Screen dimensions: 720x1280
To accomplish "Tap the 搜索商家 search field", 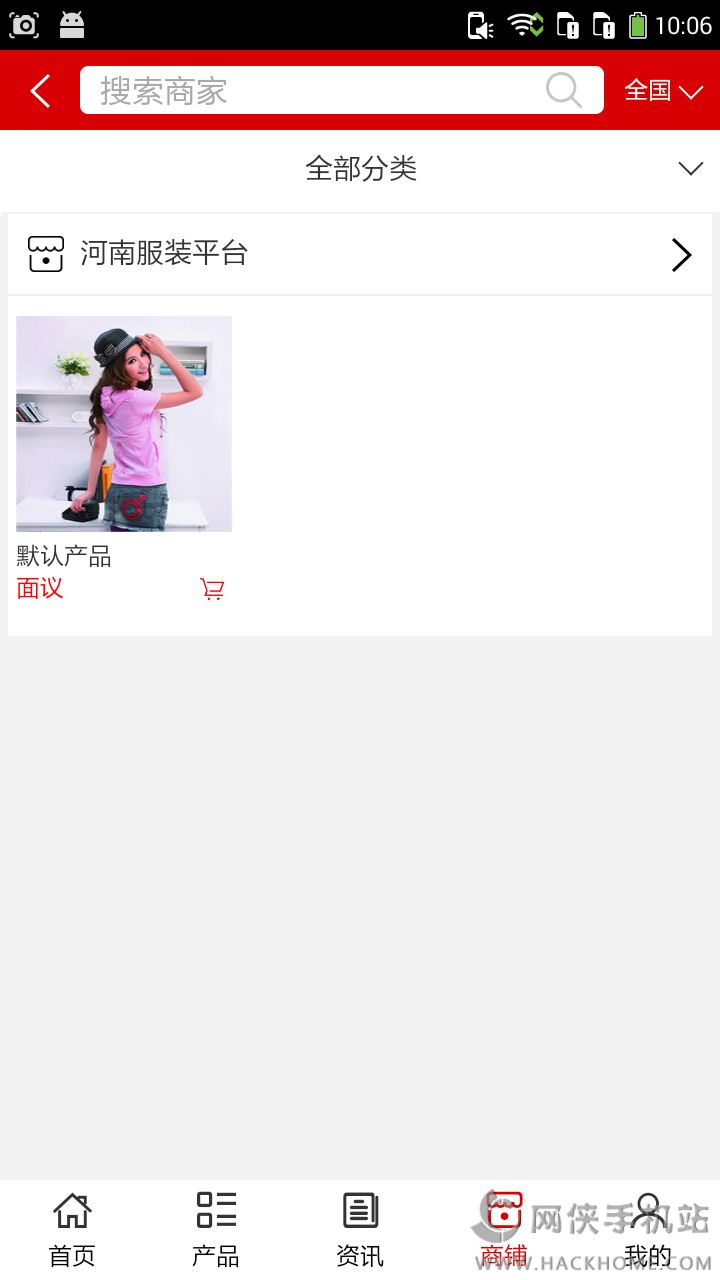I will 310,91.
